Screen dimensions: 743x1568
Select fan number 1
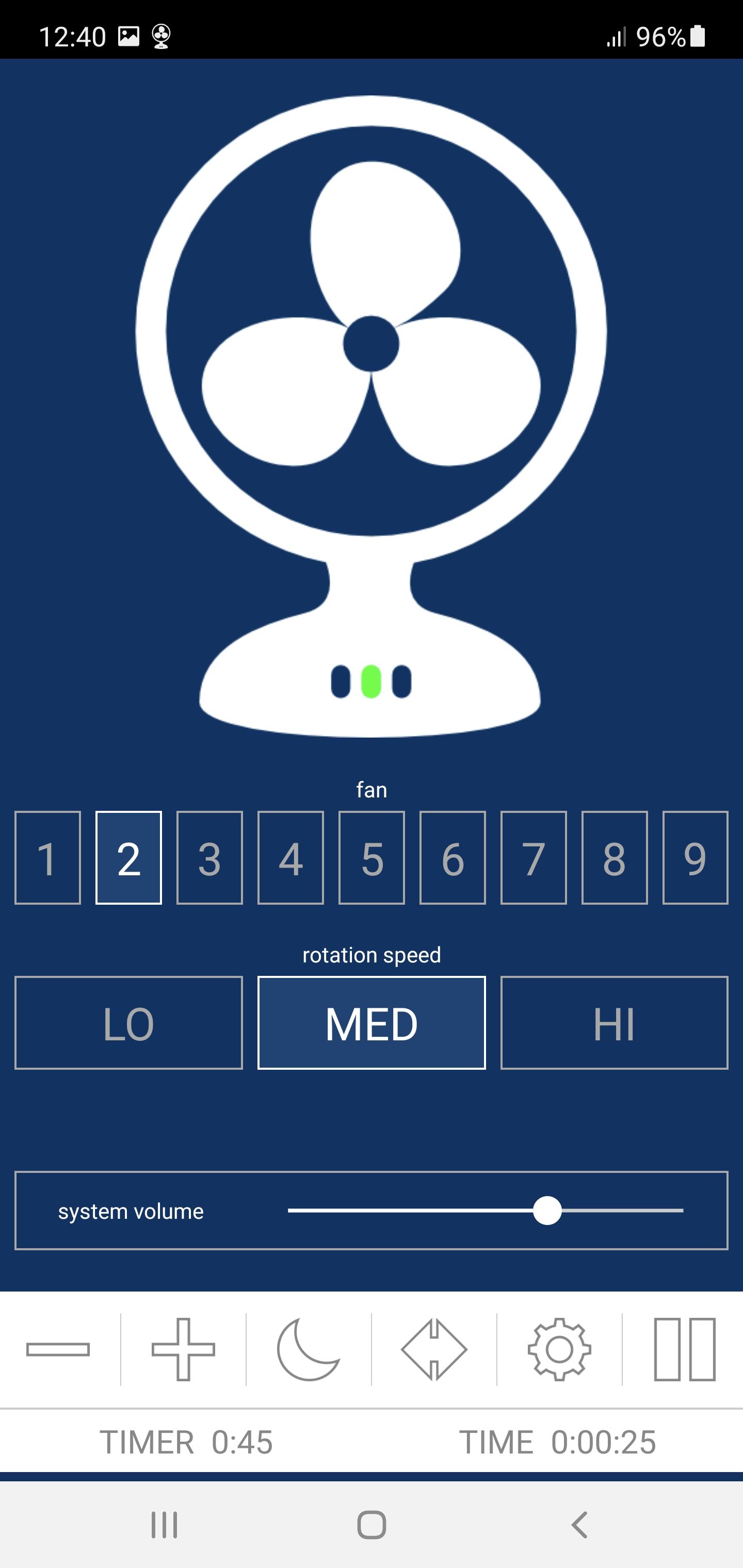coord(47,858)
